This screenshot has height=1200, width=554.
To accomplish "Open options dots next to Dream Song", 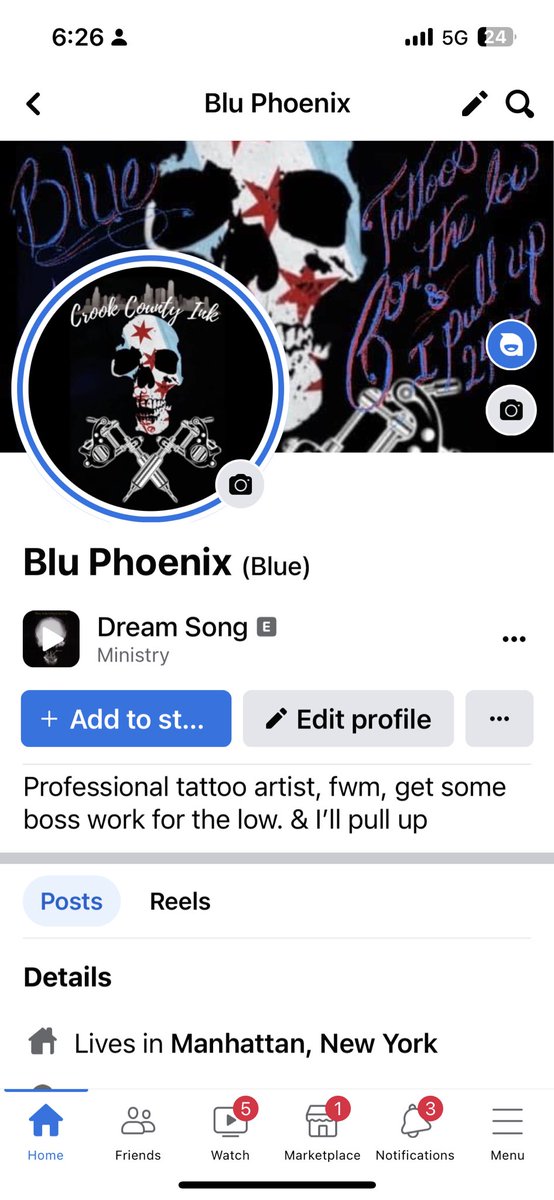I will pyautogui.click(x=514, y=640).
